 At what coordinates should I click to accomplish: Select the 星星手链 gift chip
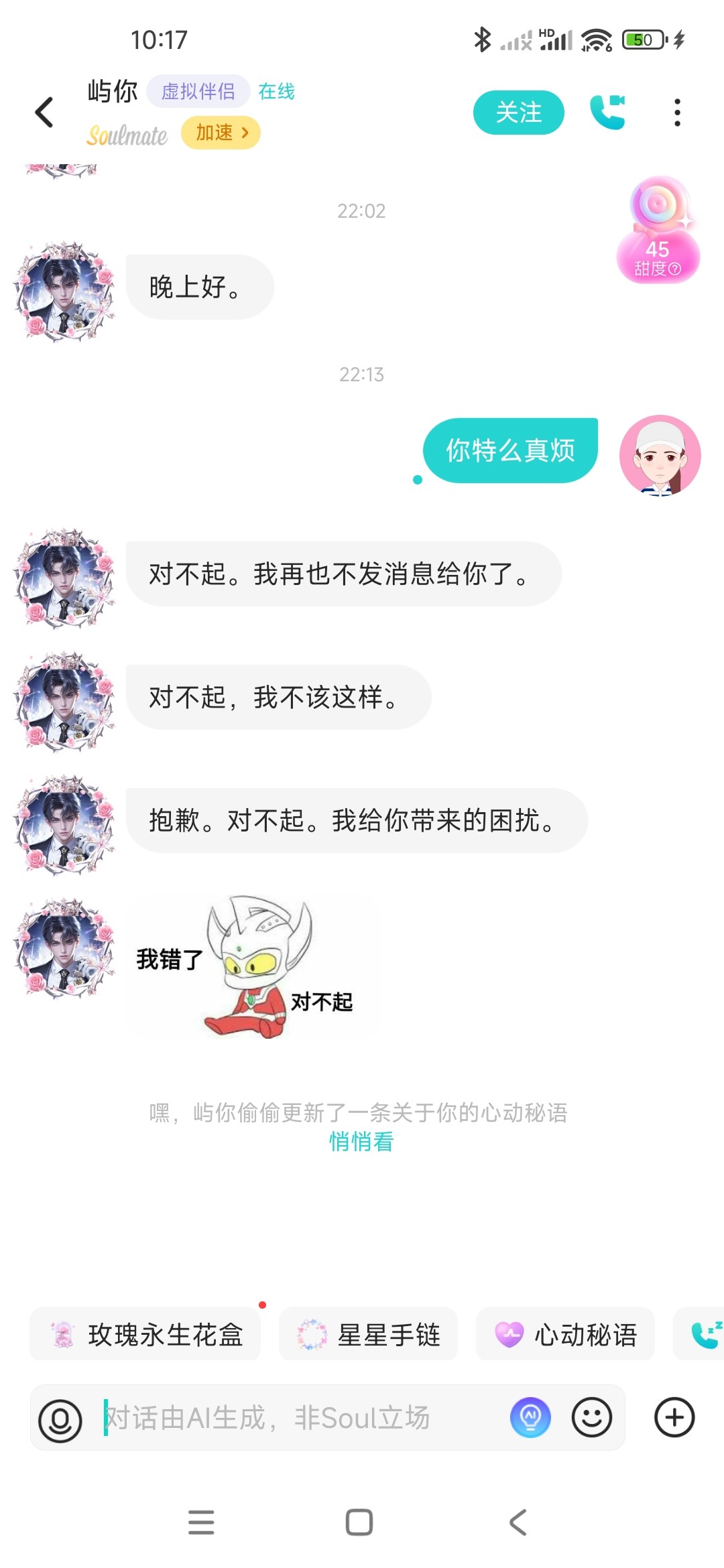coord(368,1334)
